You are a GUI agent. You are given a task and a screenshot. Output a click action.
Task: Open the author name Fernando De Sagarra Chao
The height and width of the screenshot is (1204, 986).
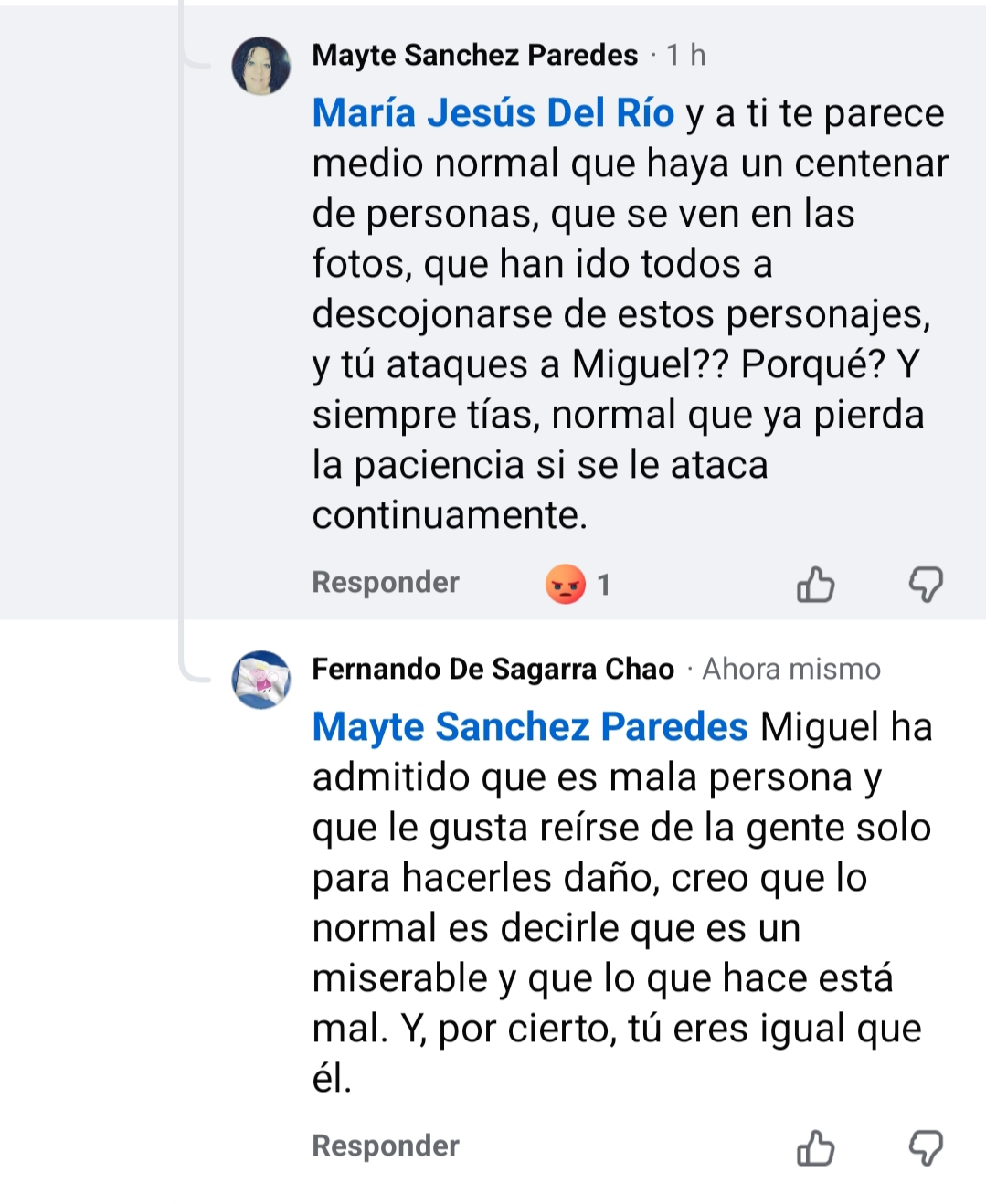pos(493,670)
